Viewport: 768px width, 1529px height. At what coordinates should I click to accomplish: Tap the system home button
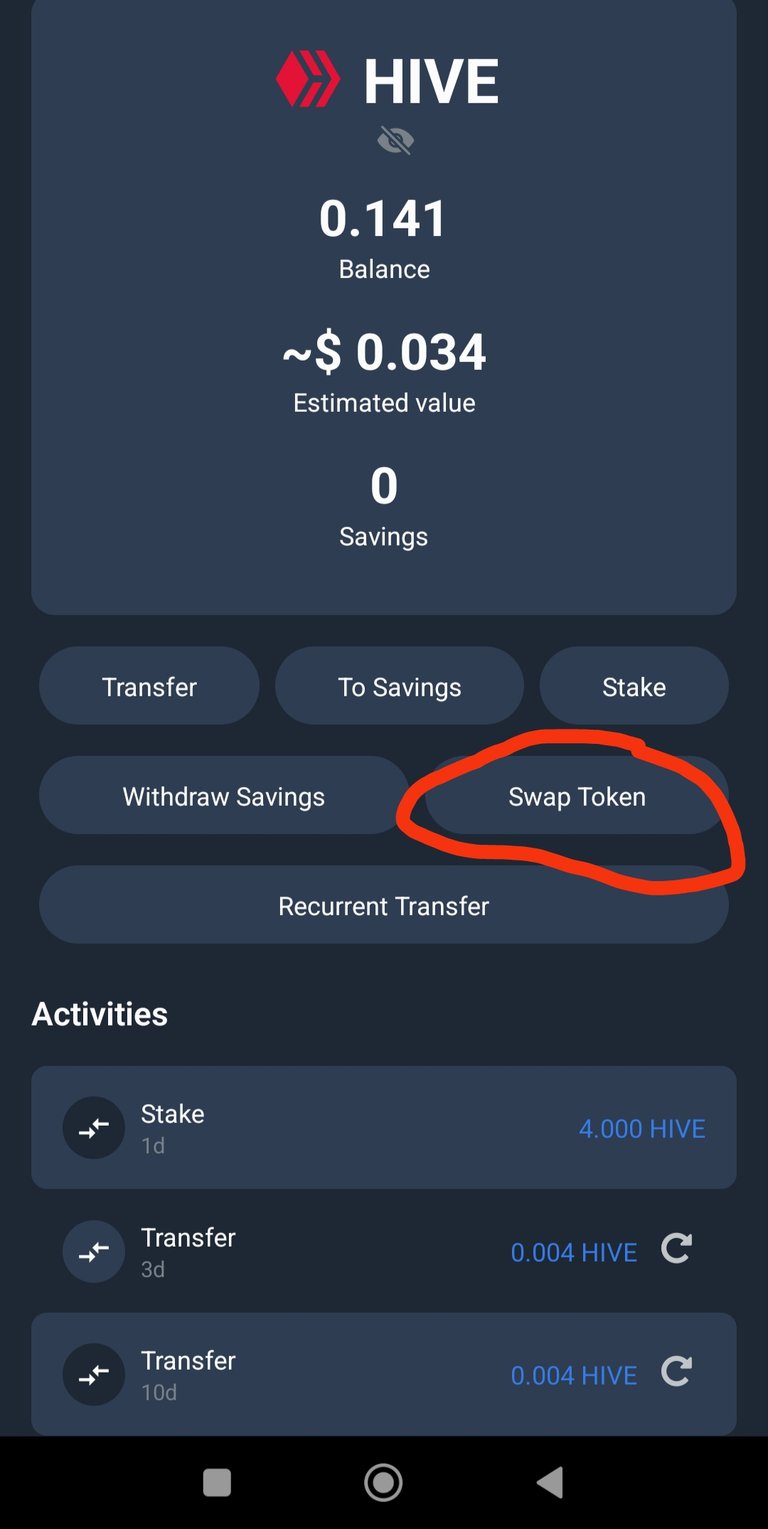click(383, 1483)
